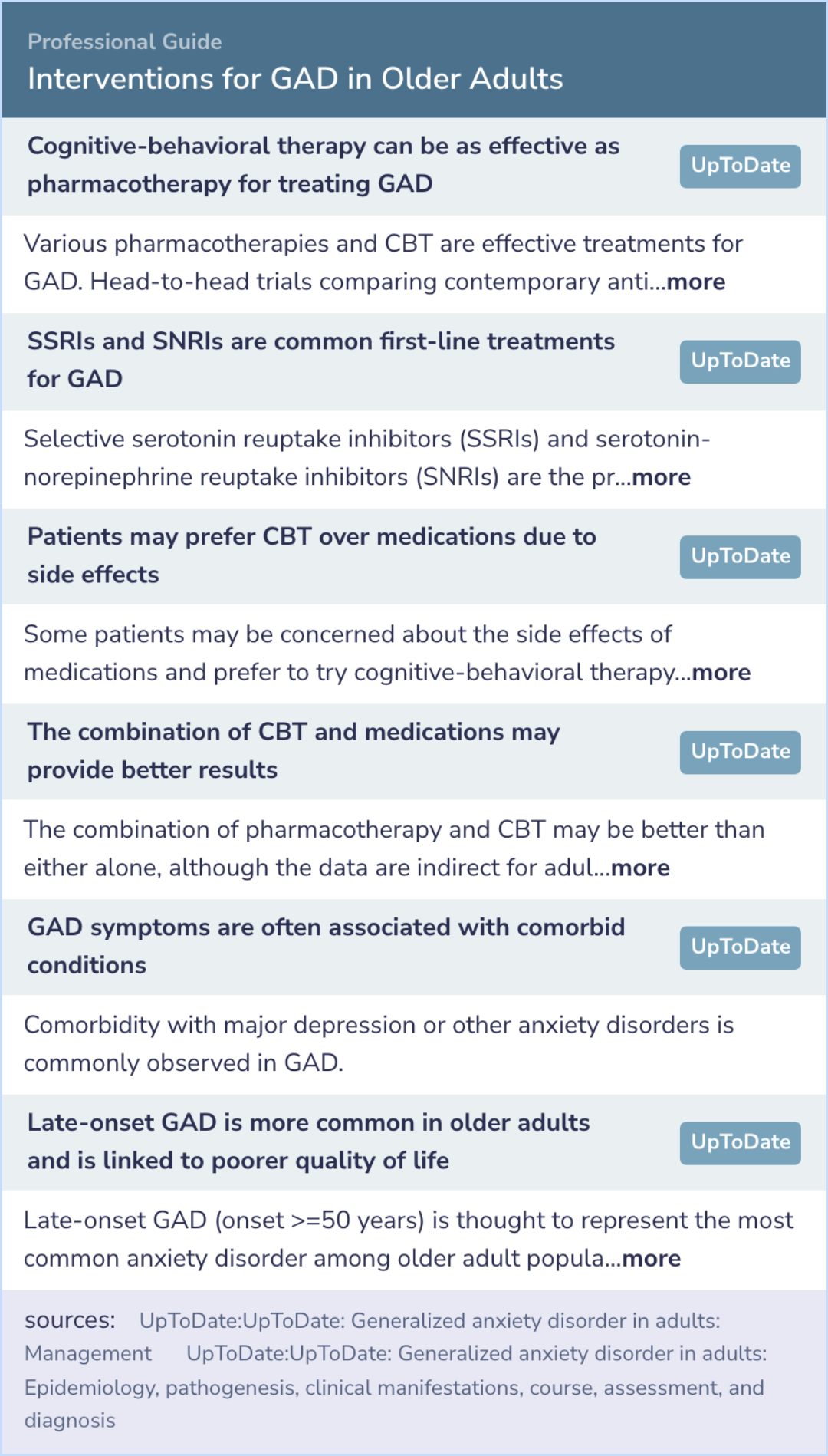The height and width of the screenshot is (1456, 828).
Task: Expand 'Some patients may be concerned' paragraph
Action: [x=721, y=673]
